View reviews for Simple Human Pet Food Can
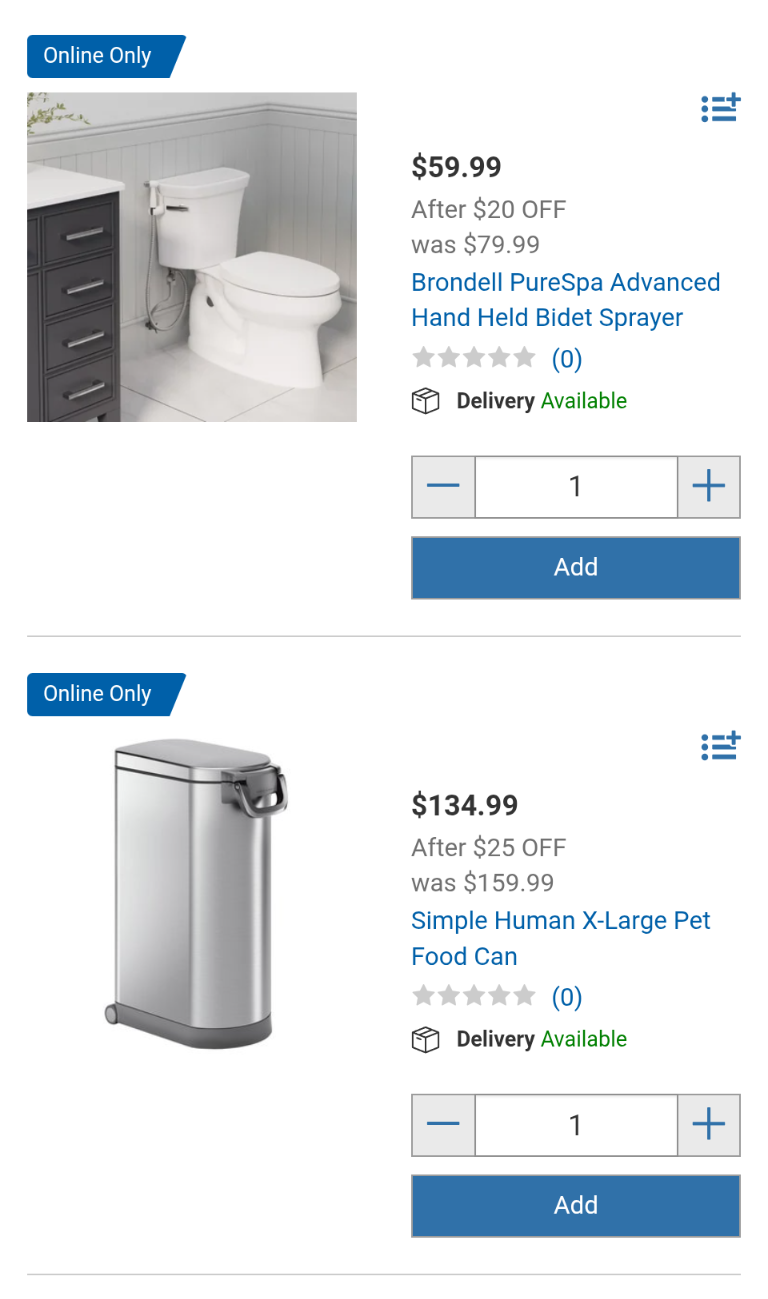768x1299 pixels. (x=566, y=996)
